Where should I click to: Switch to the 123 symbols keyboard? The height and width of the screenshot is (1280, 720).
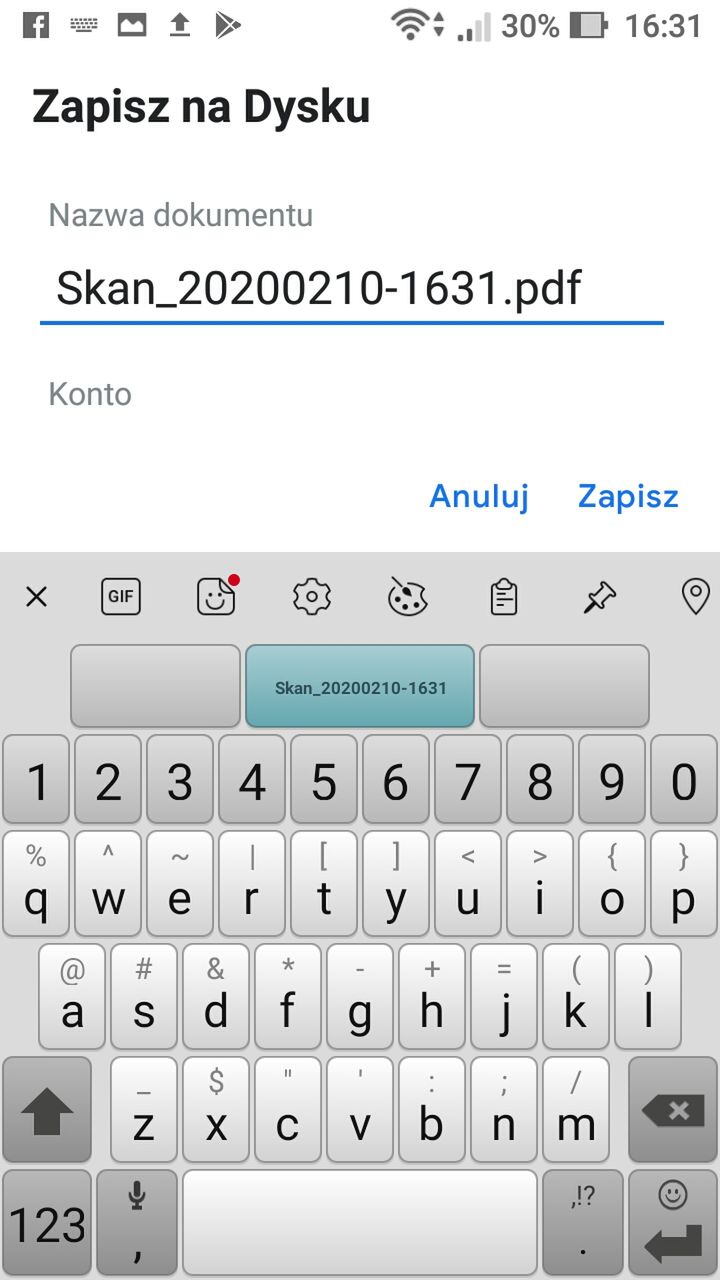(x=47, y=1224)
